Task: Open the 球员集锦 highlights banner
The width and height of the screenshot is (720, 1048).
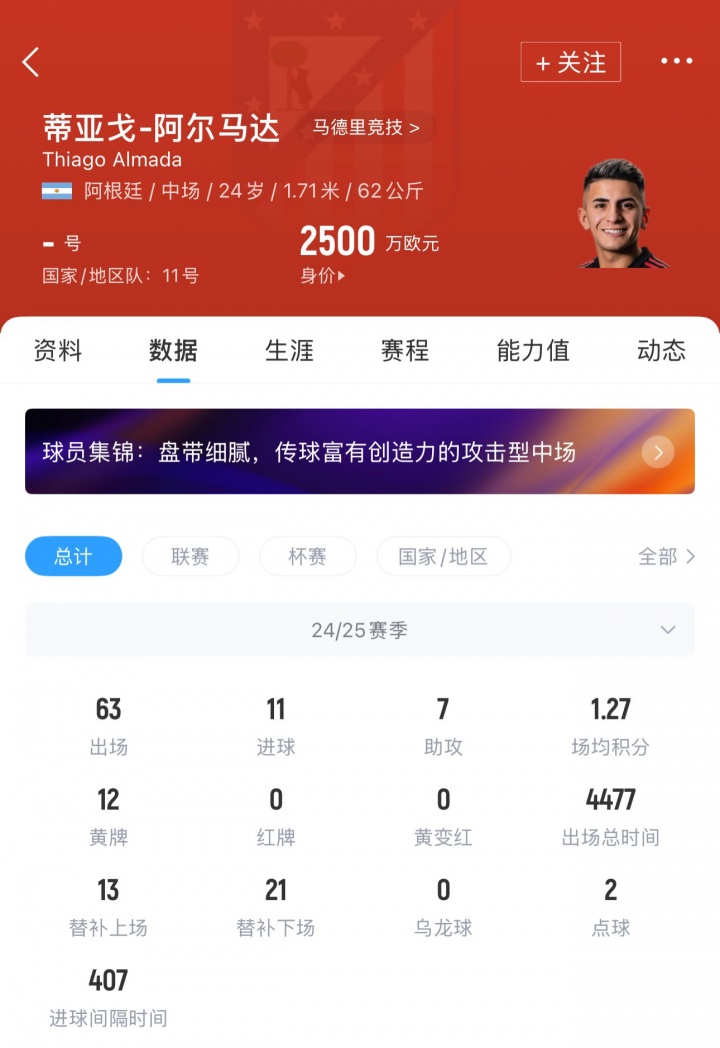Action: tap(360, 451)
